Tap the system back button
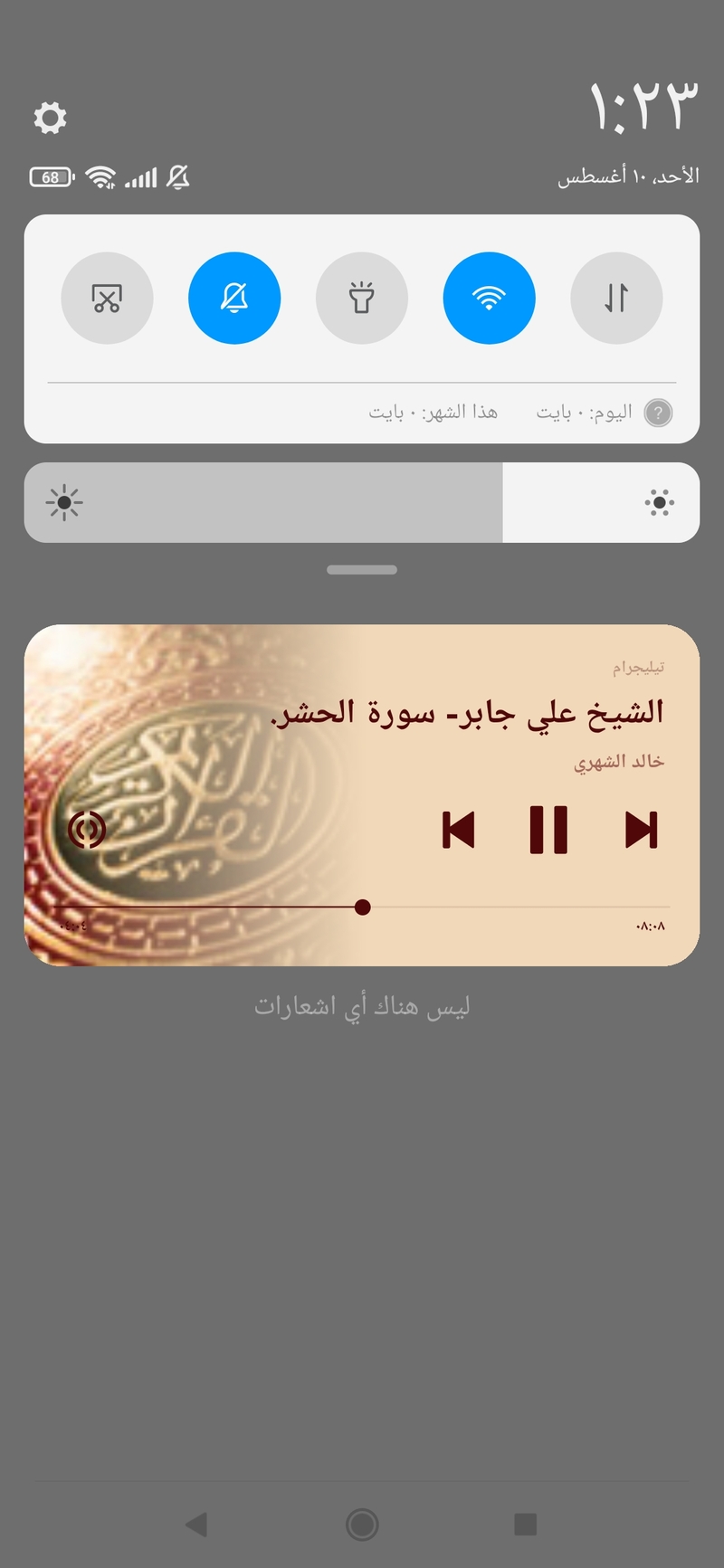 [x=196, y=1525]
